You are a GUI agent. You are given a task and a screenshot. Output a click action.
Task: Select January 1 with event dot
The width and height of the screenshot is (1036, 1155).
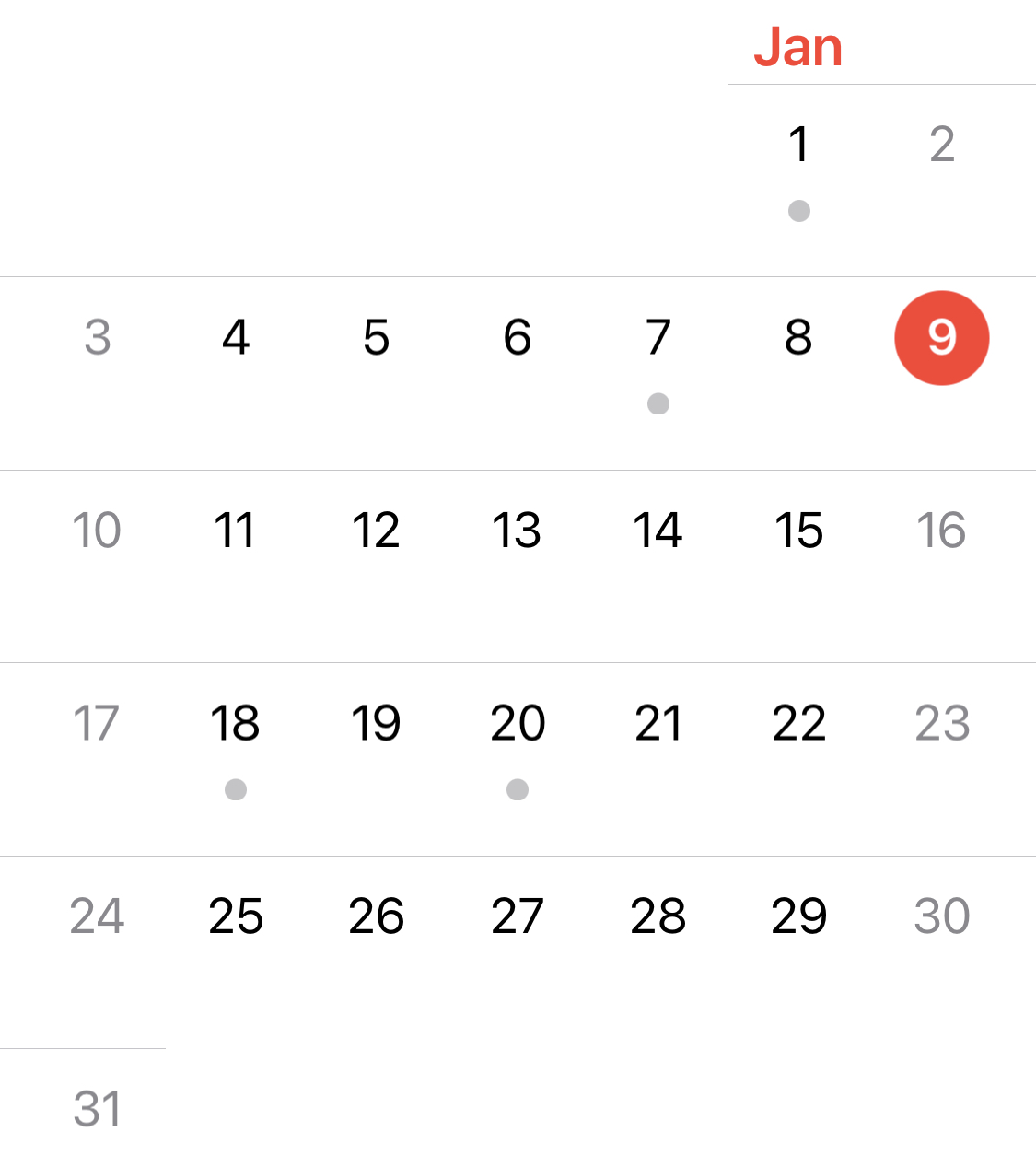(x=798, y=146)
